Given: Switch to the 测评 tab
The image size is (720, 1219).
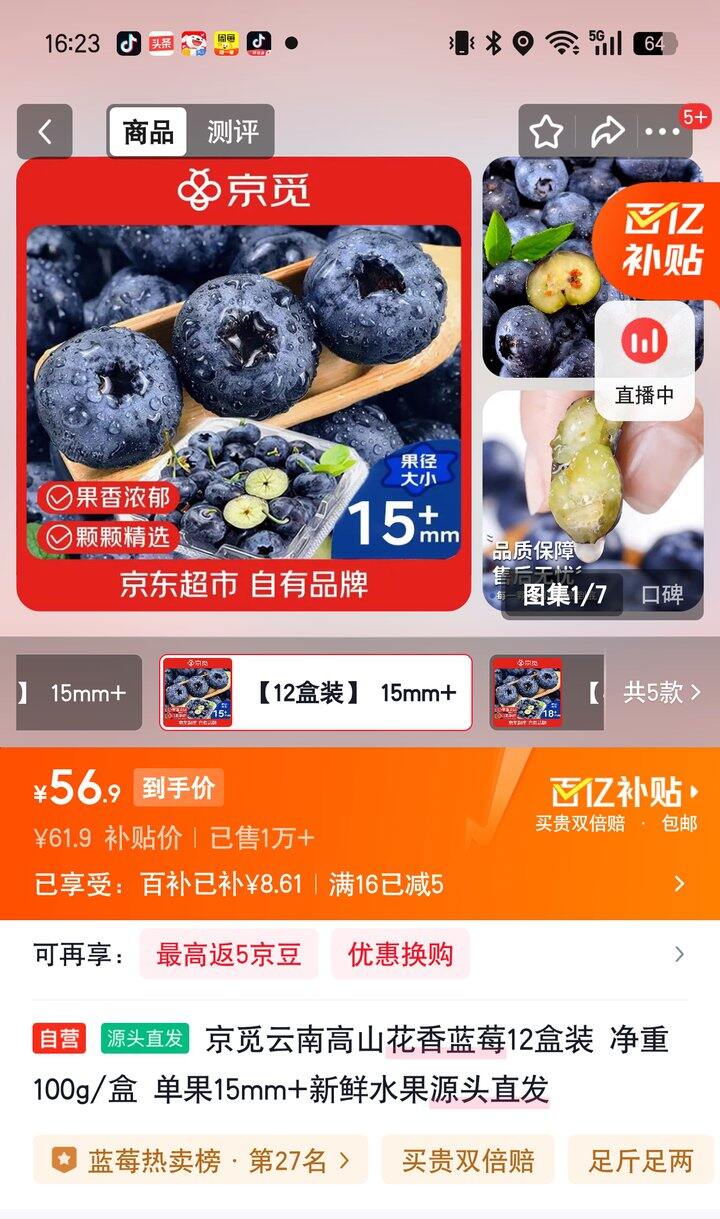Looking at the screenshot, I should tap(233, 131).
